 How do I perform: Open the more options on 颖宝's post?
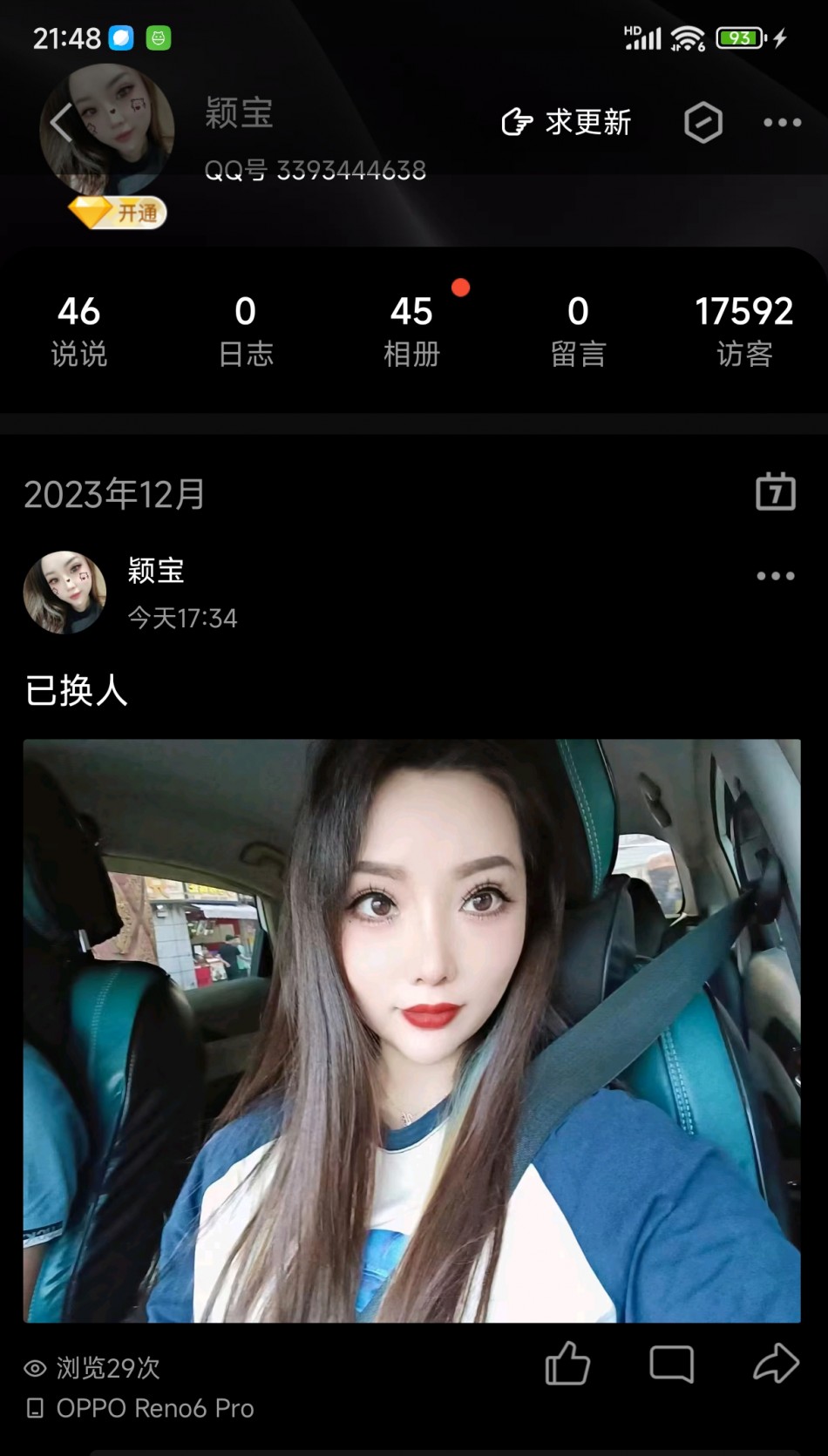coord(775,576)
